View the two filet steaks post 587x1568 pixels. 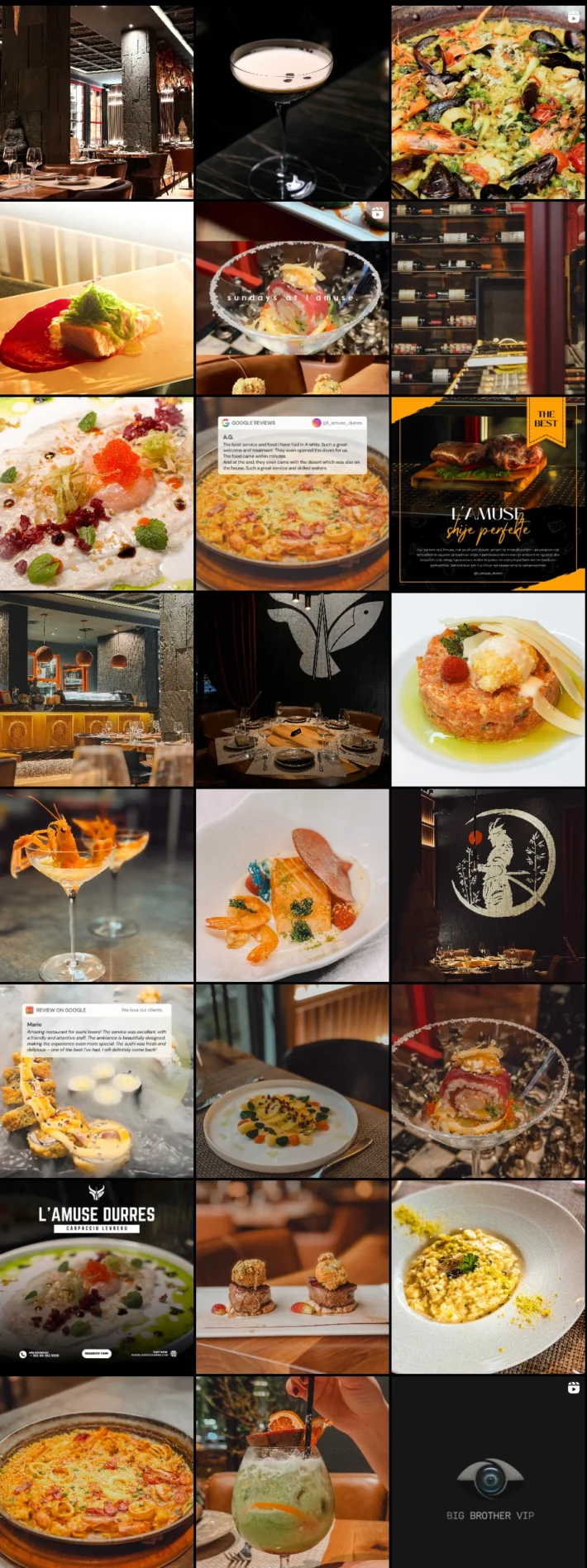tap(292, 1276)
